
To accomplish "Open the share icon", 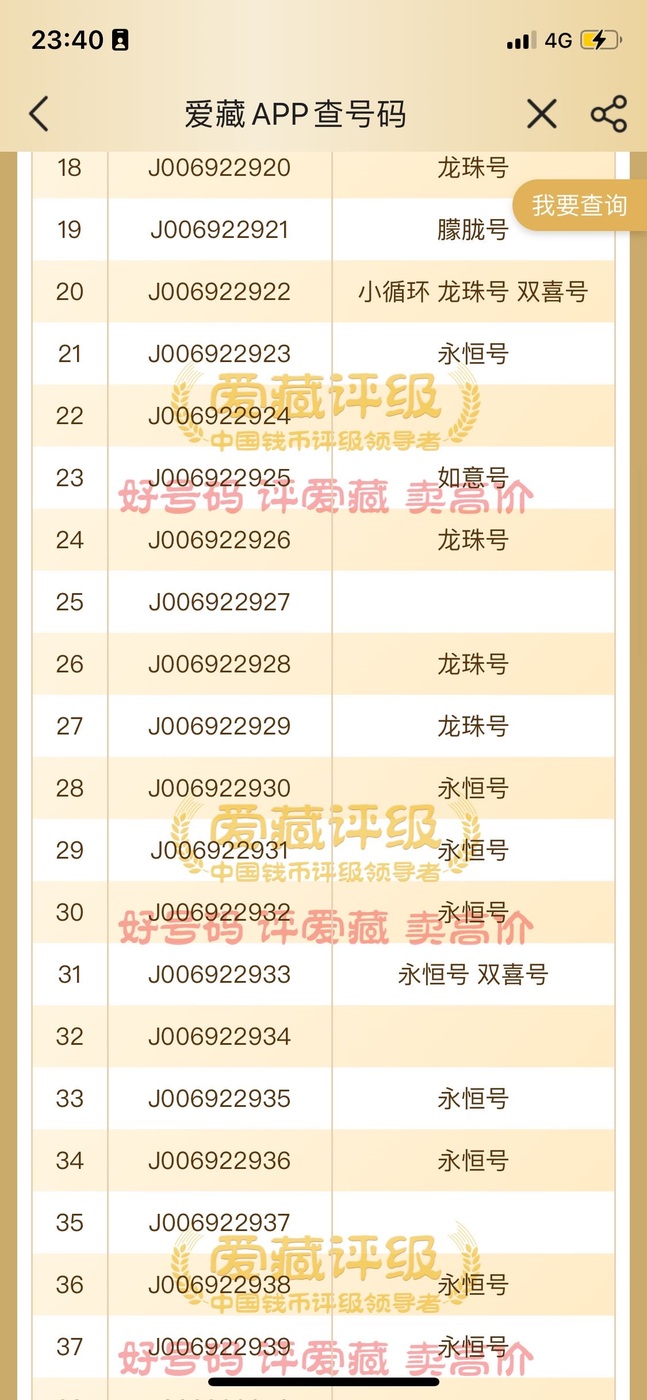I will [608, 114].
